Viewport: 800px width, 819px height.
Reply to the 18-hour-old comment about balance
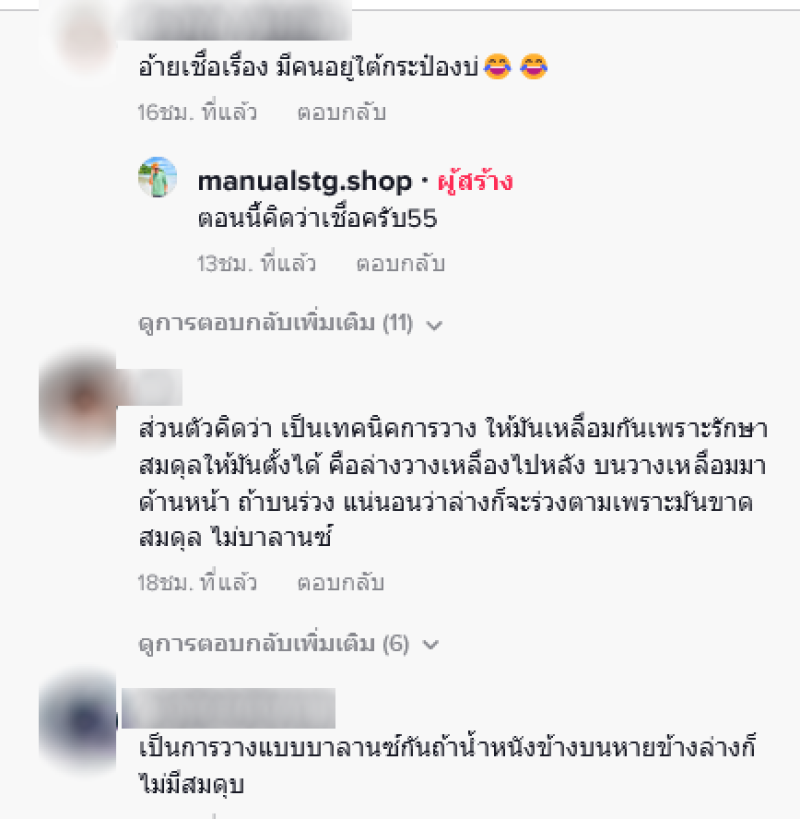pos(341,582)
